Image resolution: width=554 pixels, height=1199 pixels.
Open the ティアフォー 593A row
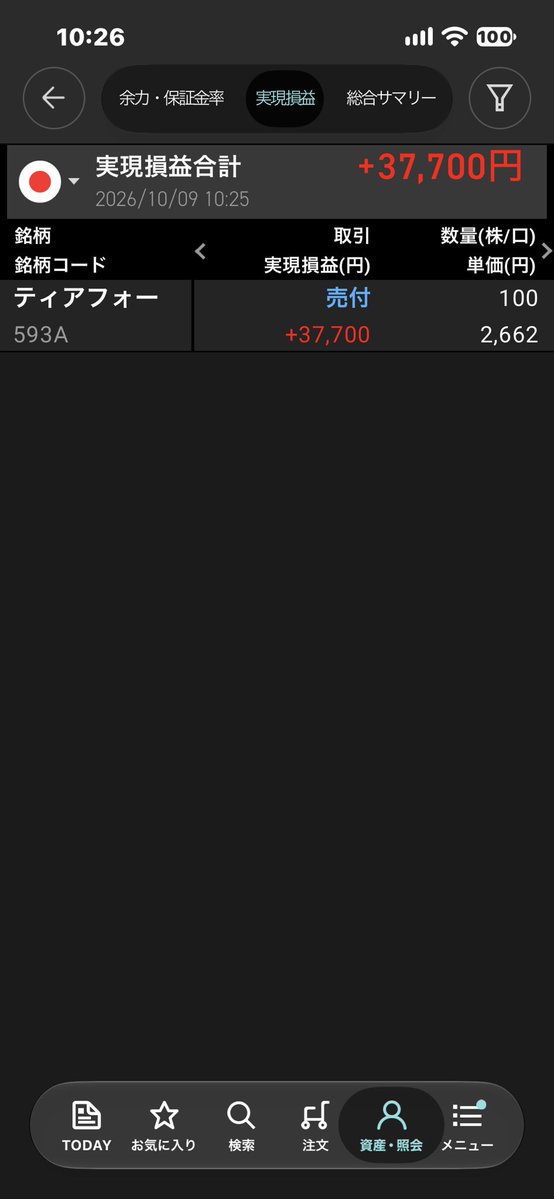[x=277, y=316]
